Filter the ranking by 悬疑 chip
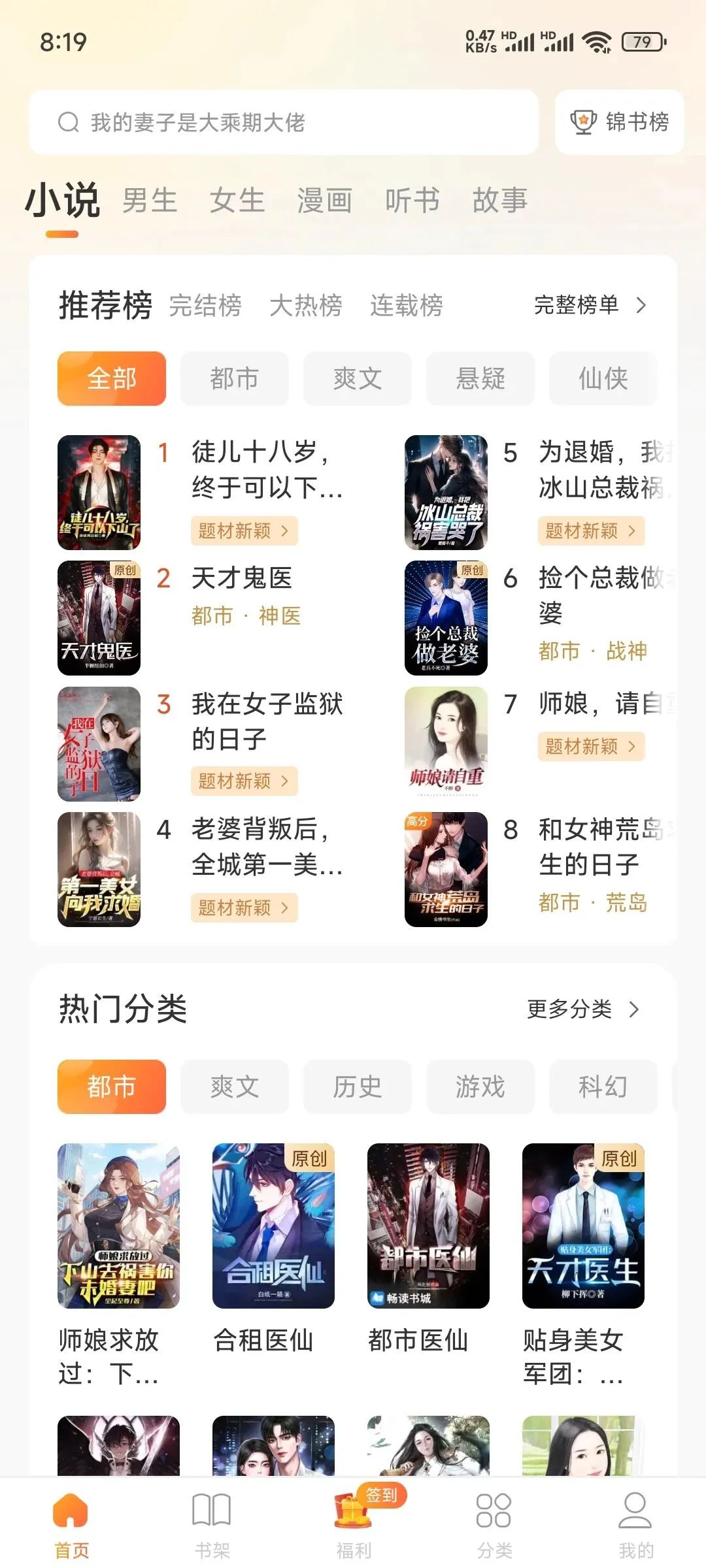The image size is (706, 1568). (x=480, y=378)
